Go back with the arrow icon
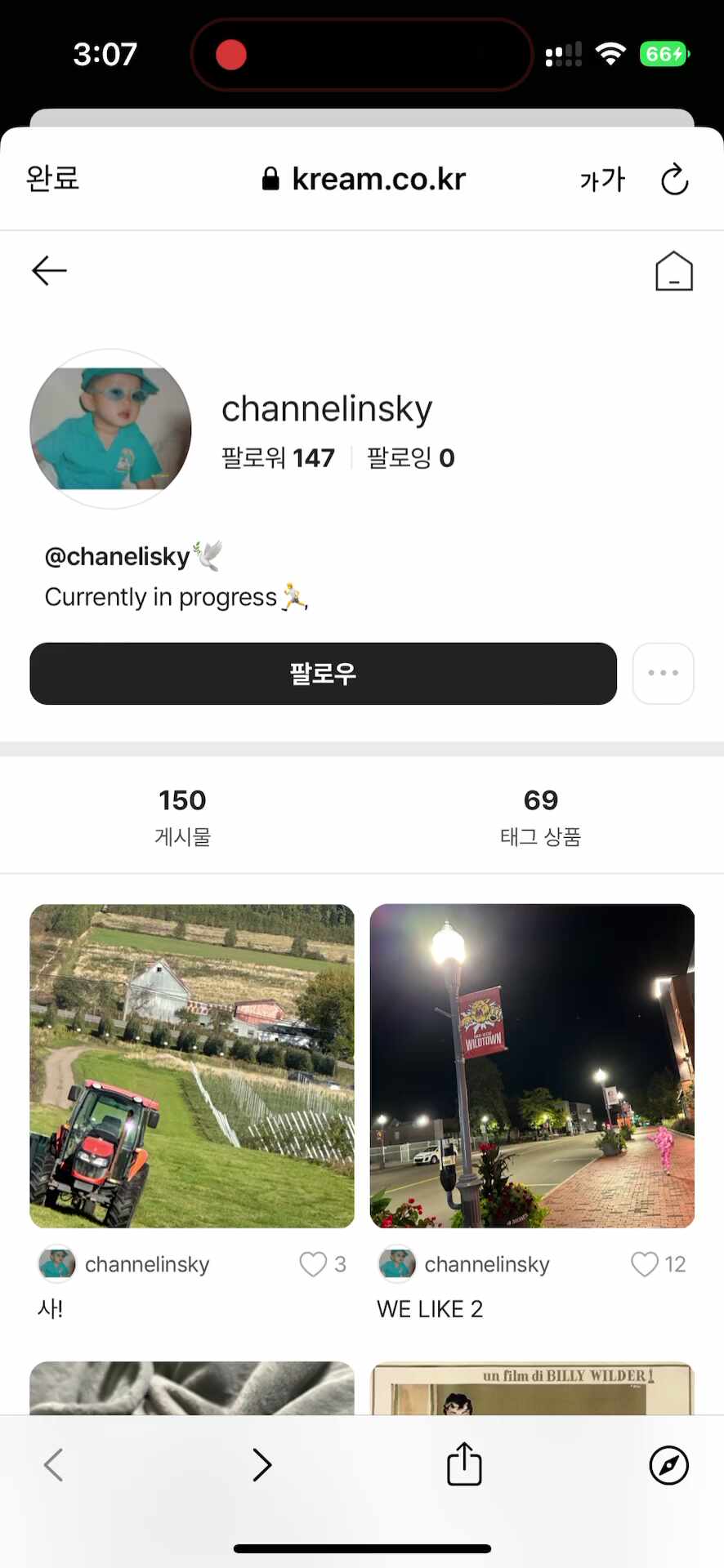The image size is (724, 1568). tap(49, 270)
